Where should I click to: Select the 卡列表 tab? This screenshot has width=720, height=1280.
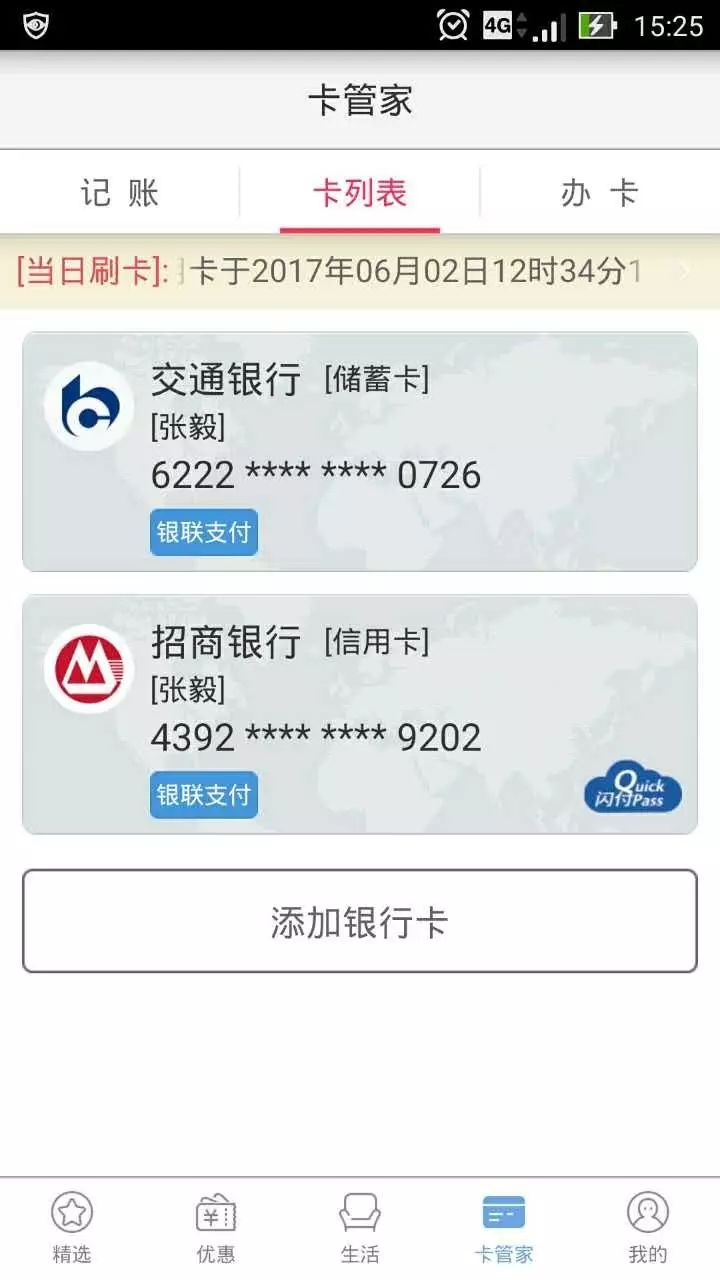(x=360, y=192)
